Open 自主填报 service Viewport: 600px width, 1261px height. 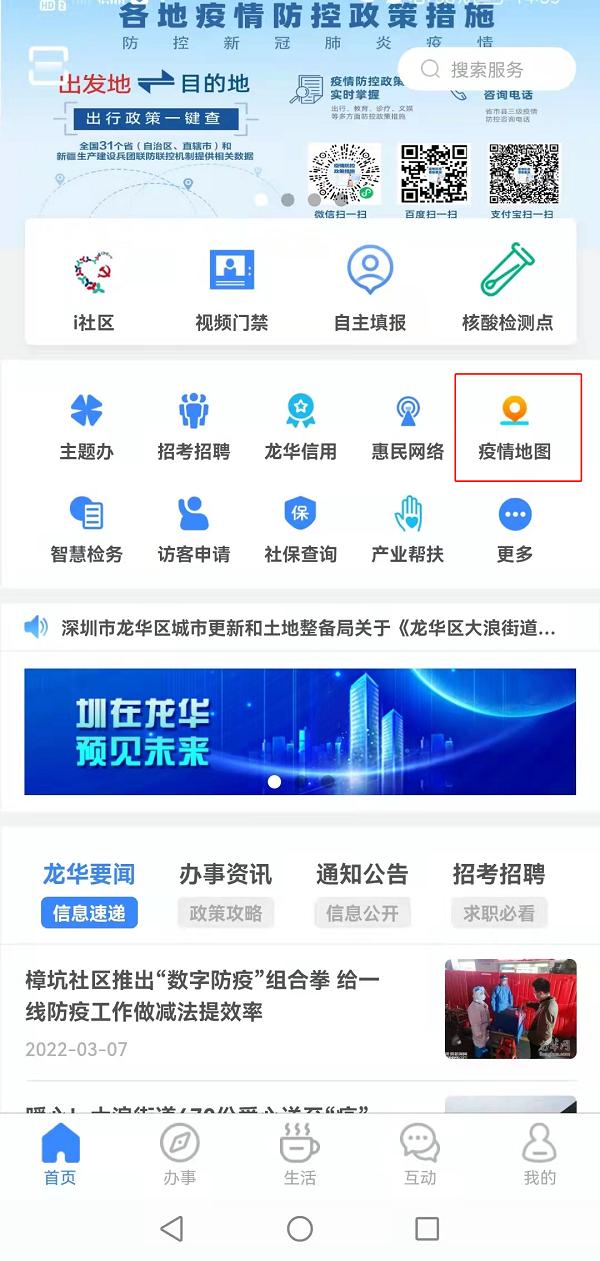coord(370,290)
